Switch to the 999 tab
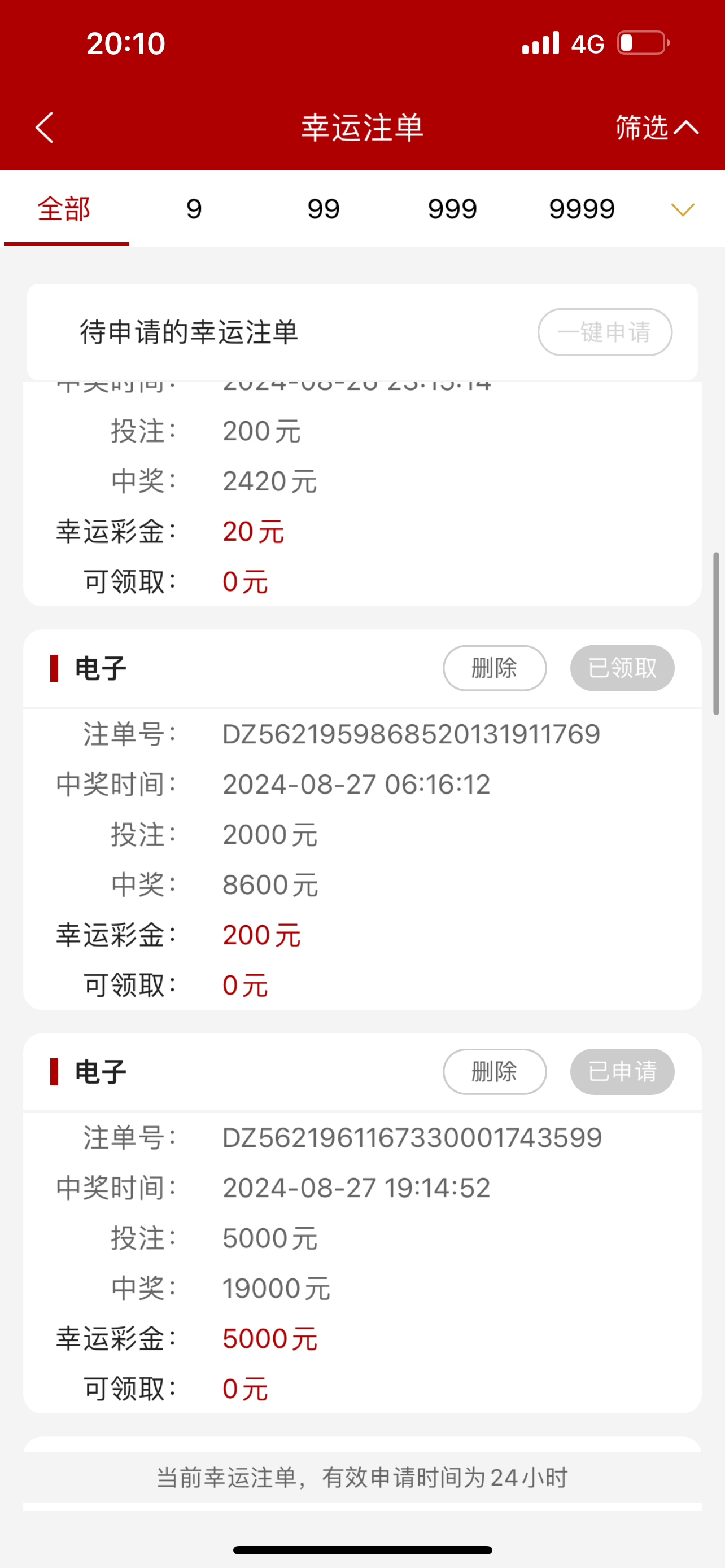The width and height of the screenshot is (725, 1568). 452,209
